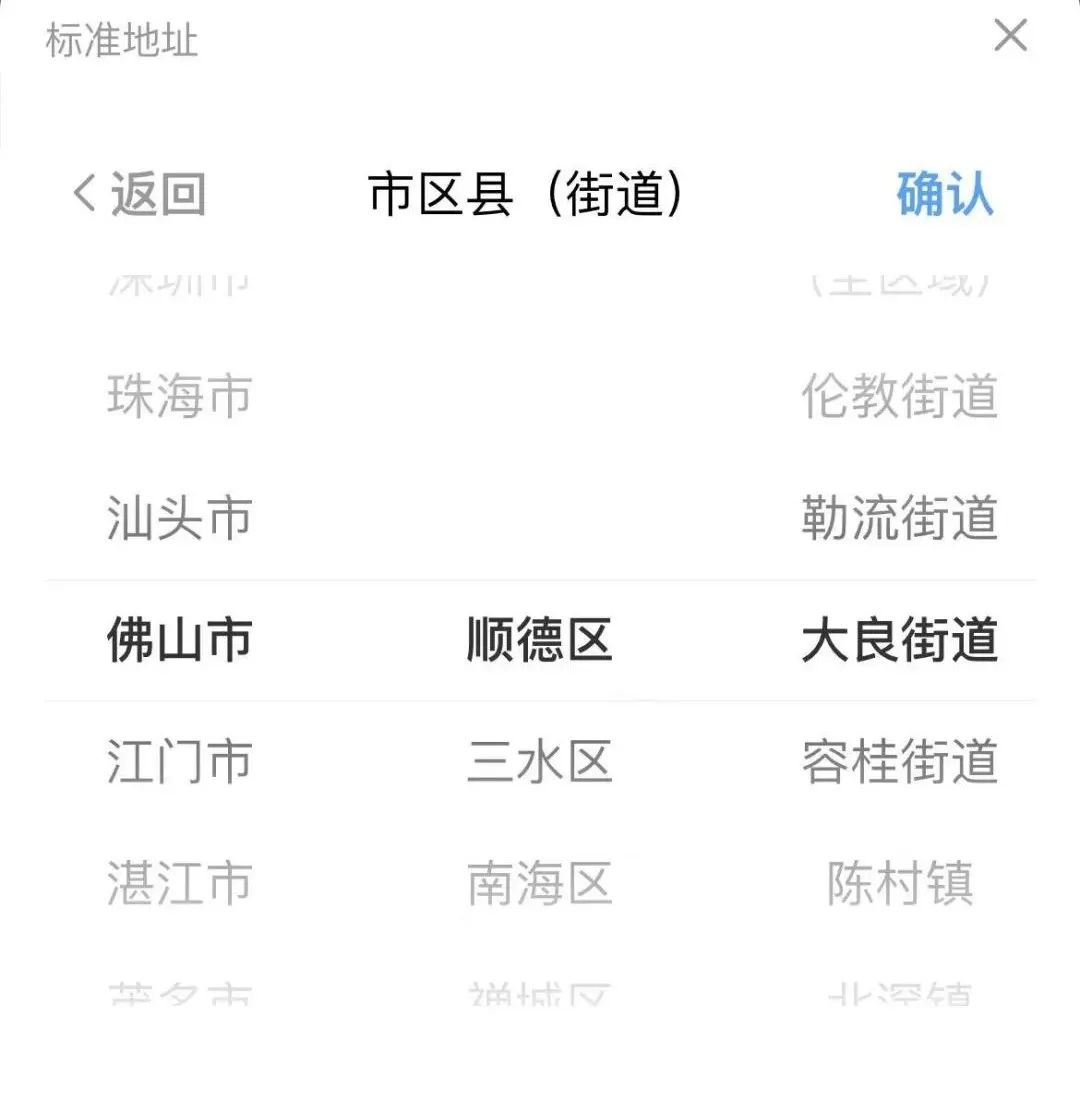Pick 伦教街道 in street column
The height and width of the screenshot is (1112, 1080).
(899, 396)
